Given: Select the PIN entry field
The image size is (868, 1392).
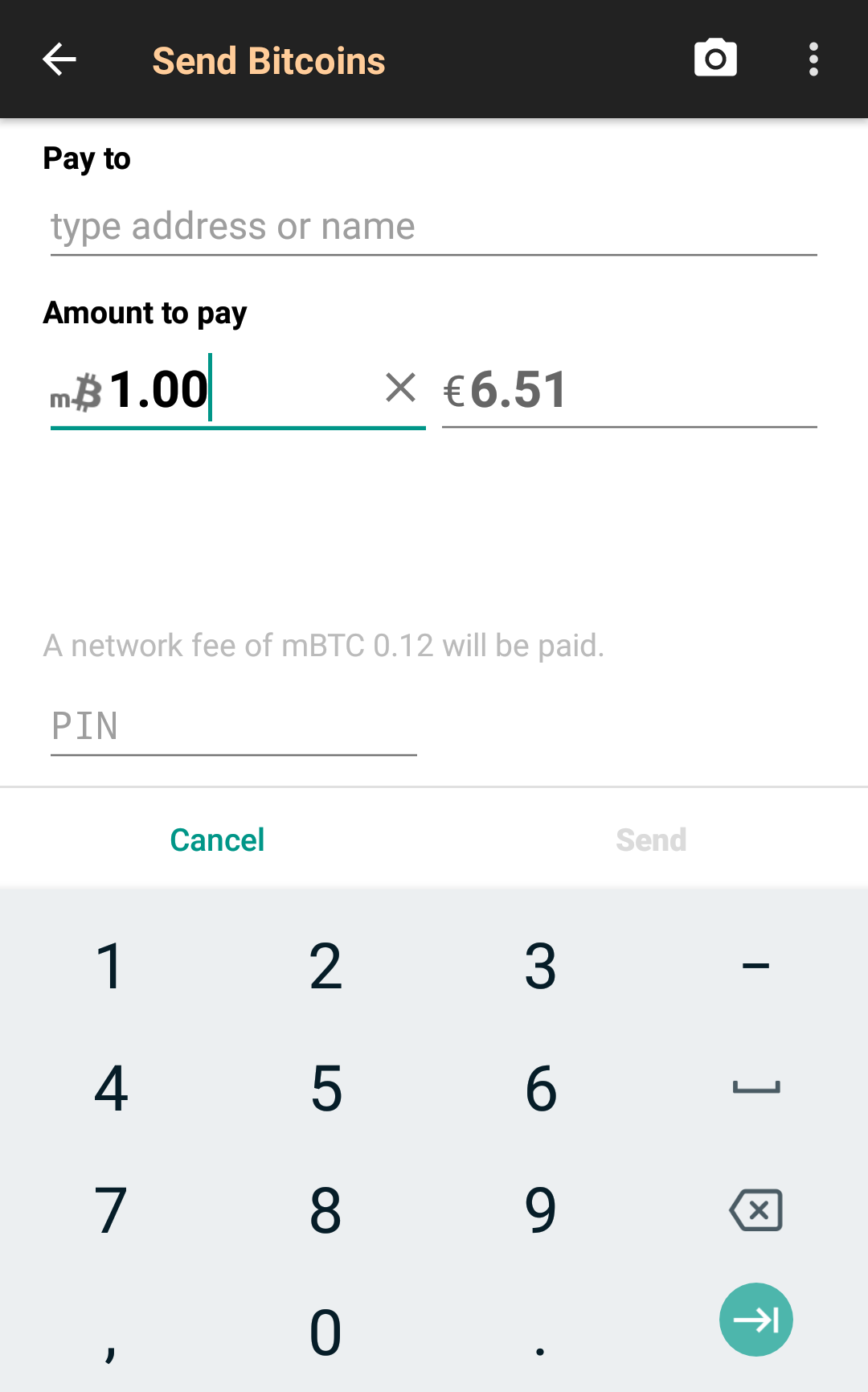Looking at the screenshot, I should click(233, 726).
